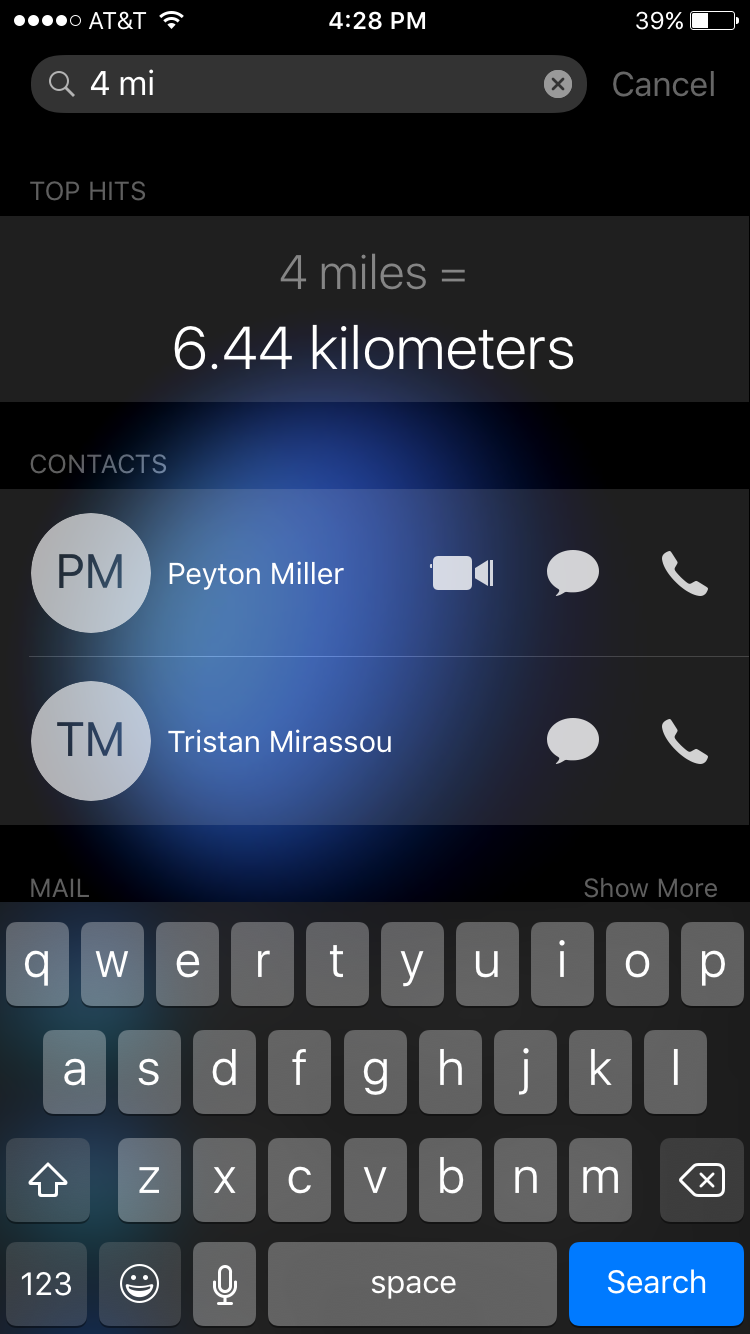The height and width of the screenshot is (1334, 750).
Task: Send a message to Tristan Mirassou
Action: 573,742
